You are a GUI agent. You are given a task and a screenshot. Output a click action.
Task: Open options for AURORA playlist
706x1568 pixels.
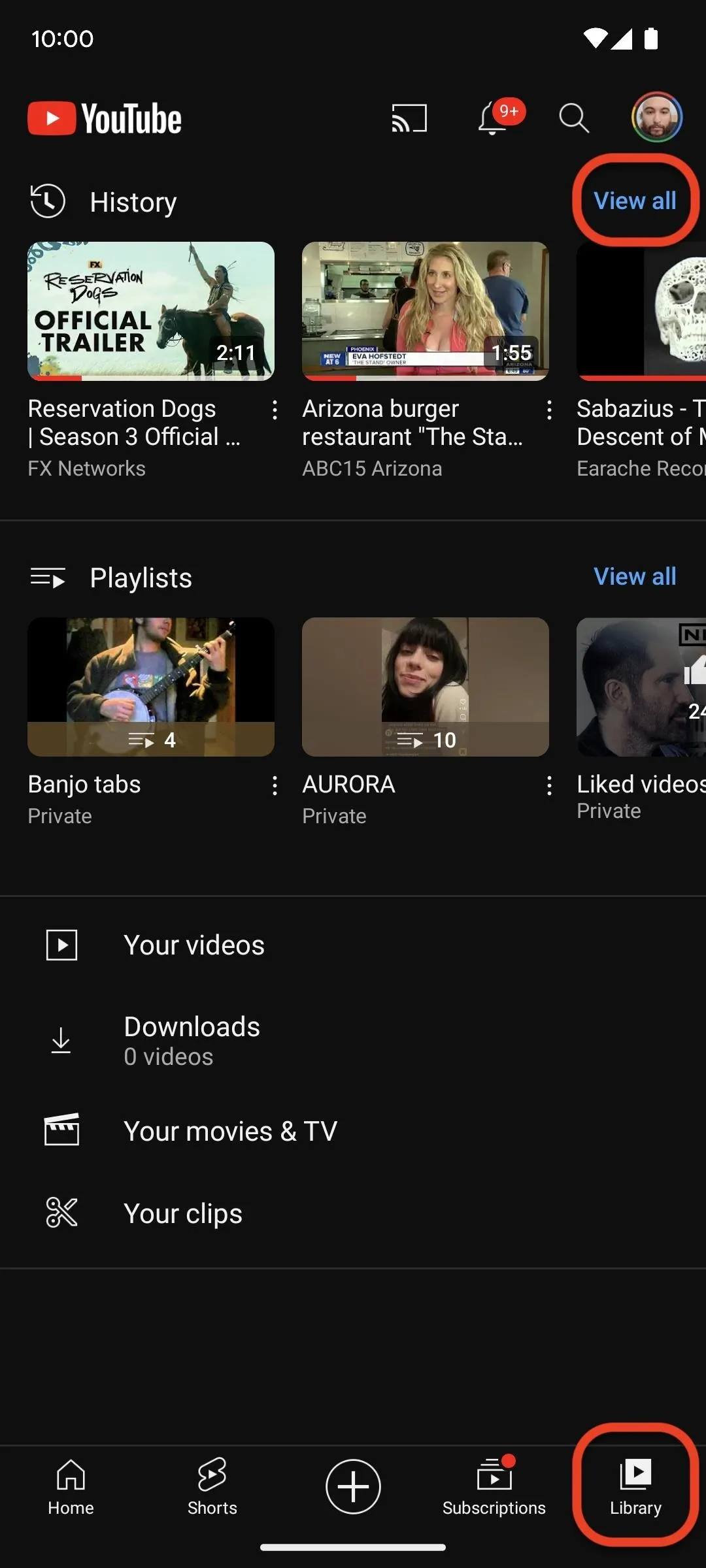tap(550, 786)
